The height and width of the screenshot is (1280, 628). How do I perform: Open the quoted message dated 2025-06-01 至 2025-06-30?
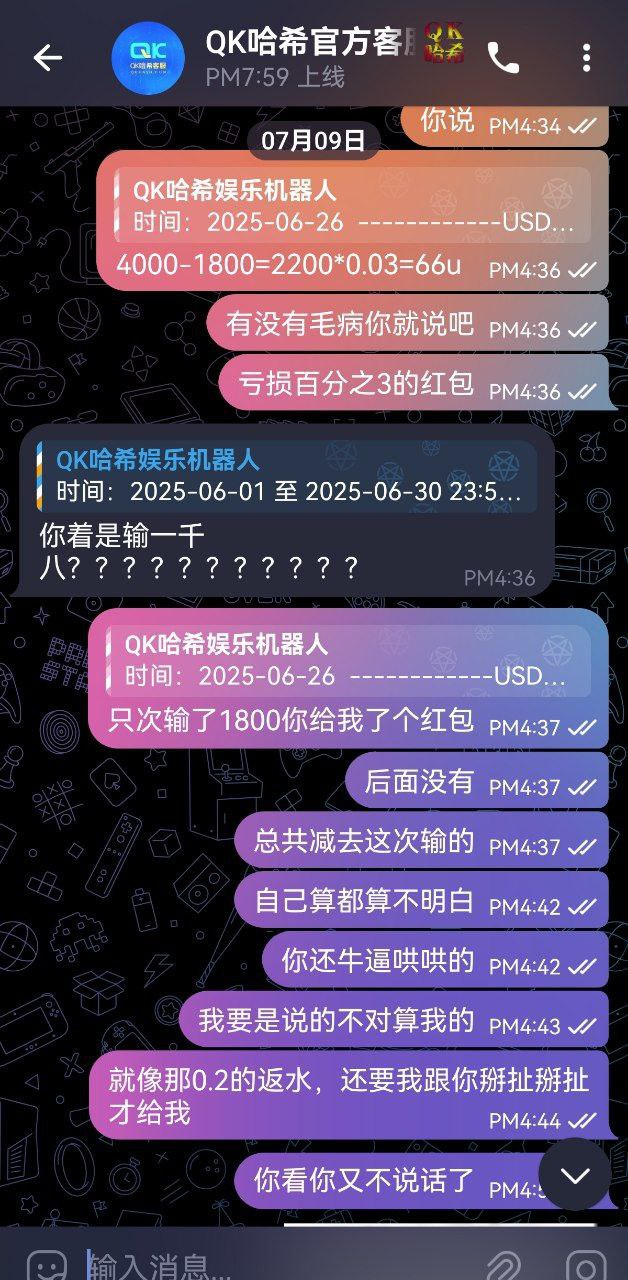coord(286,475)
